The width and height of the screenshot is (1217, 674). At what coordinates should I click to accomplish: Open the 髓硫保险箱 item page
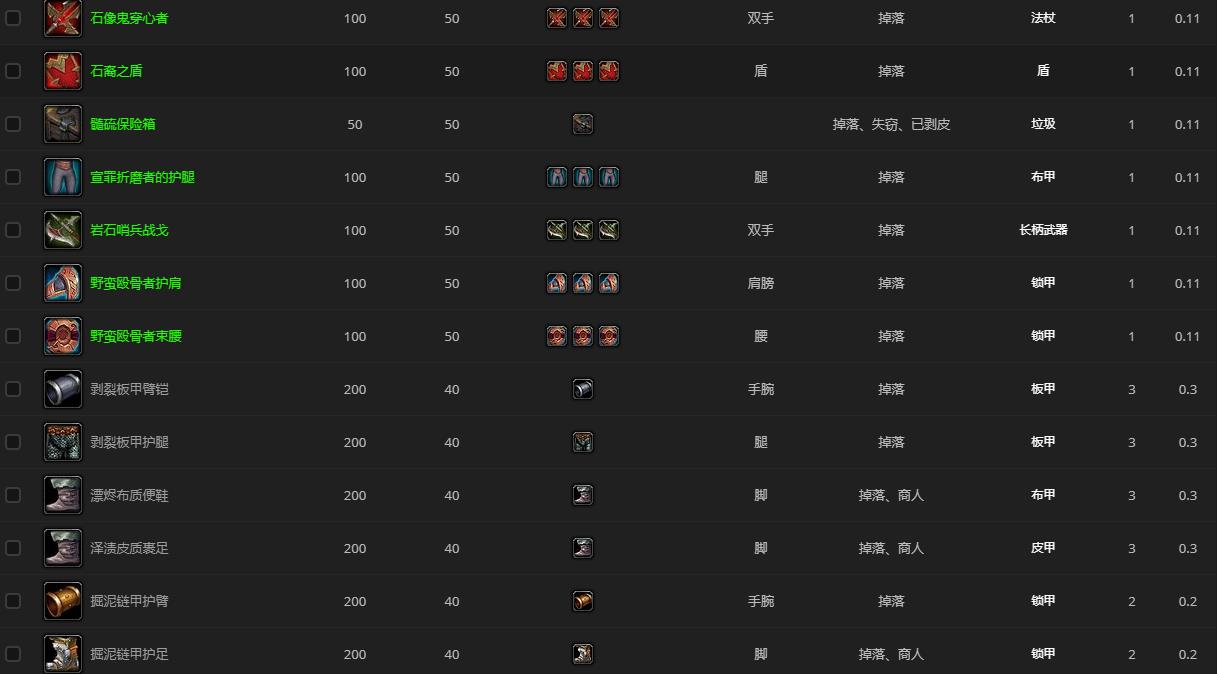click(x=122, y=124)
